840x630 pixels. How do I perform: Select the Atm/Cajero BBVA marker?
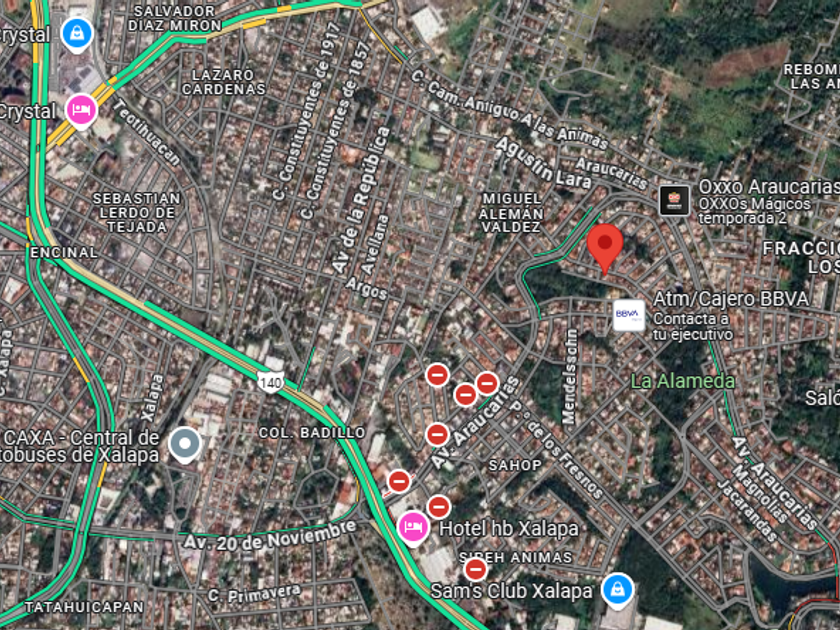629,316
